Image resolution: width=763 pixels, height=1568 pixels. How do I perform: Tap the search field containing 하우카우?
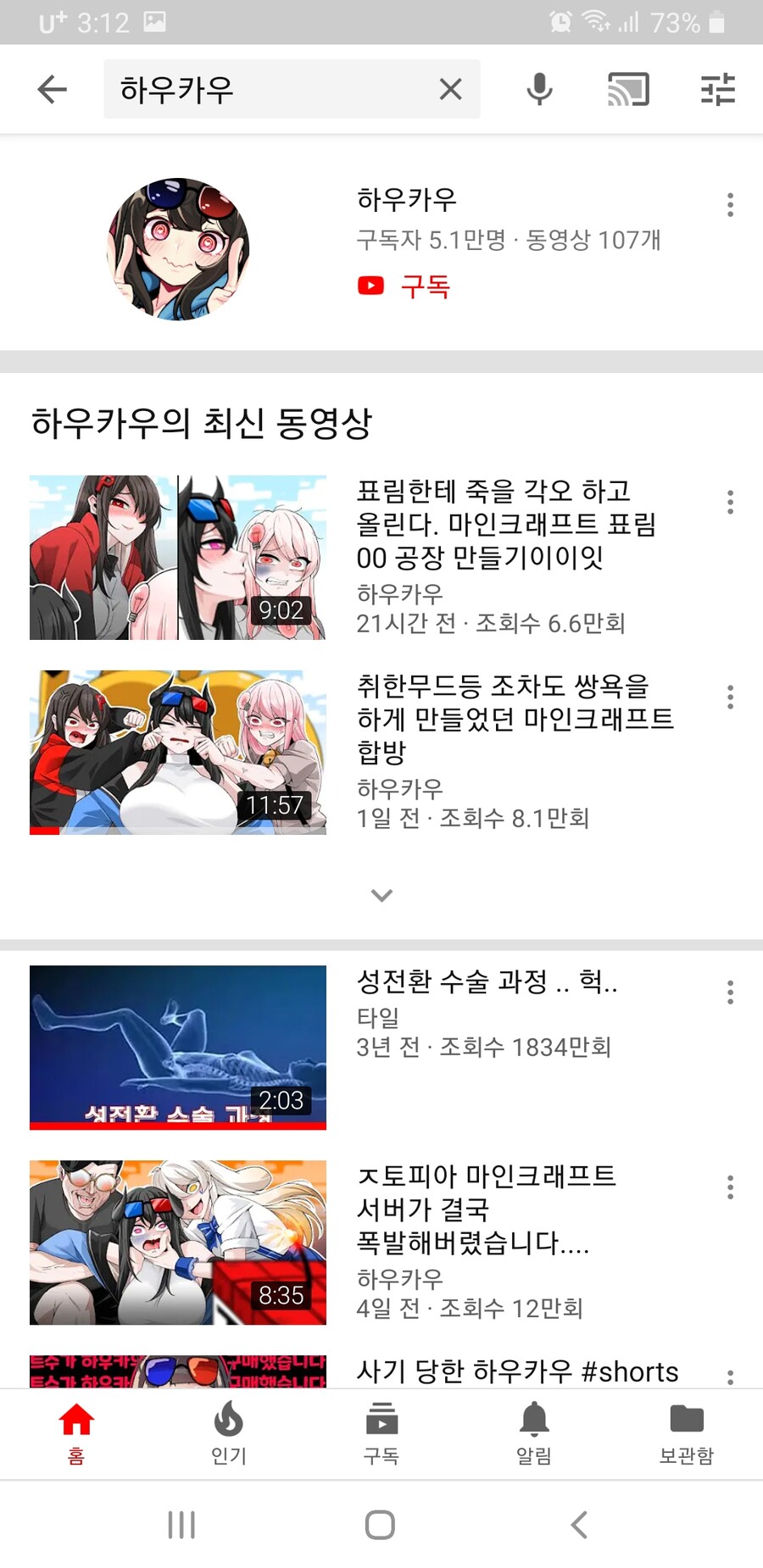pos(271,89)
